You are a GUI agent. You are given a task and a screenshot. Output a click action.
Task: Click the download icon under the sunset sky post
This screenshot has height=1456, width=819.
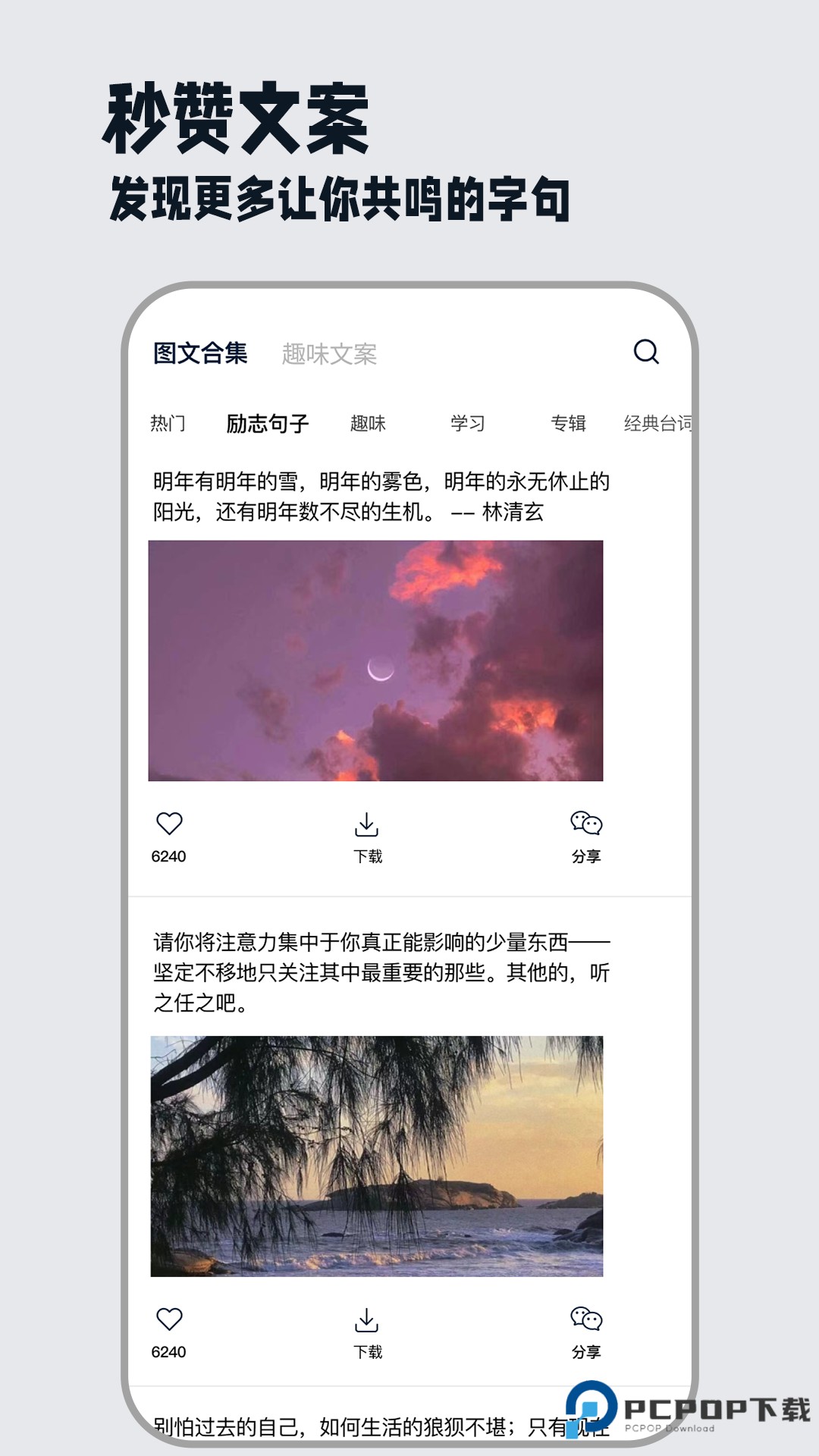click(x=369, y=823)
